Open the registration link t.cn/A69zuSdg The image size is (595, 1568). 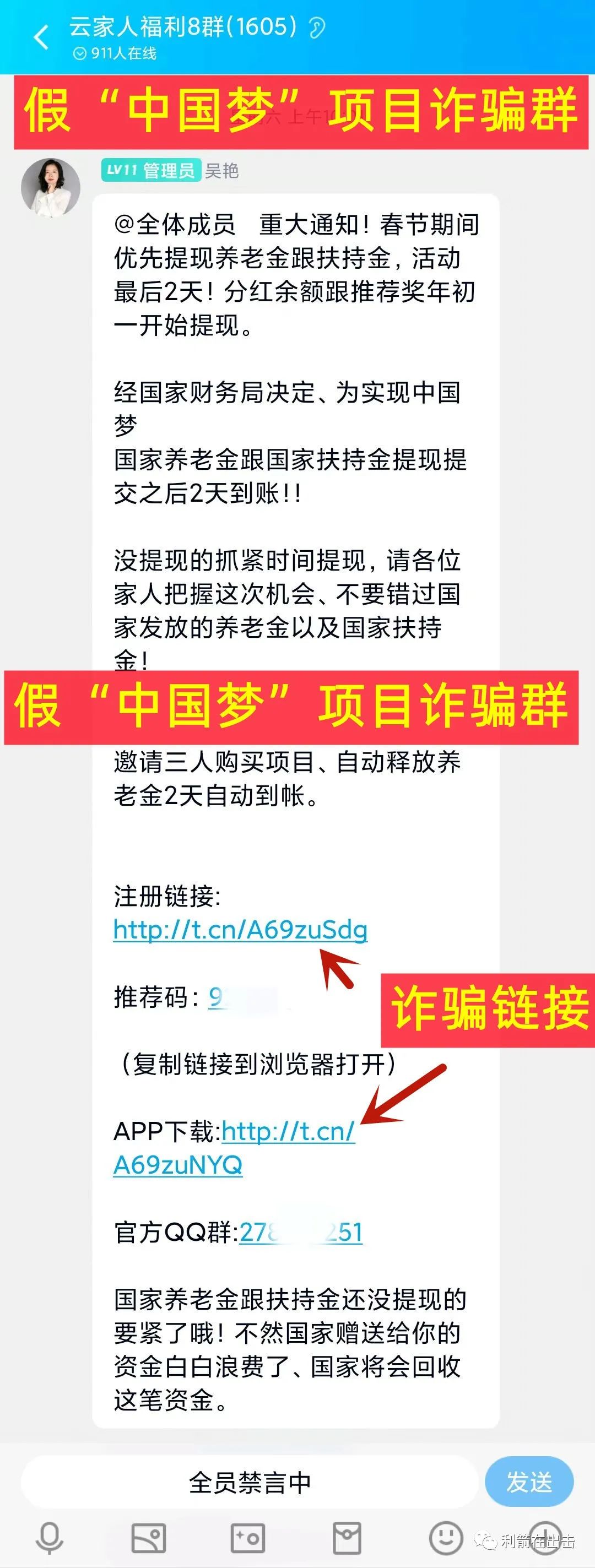(x=240, y=930)
